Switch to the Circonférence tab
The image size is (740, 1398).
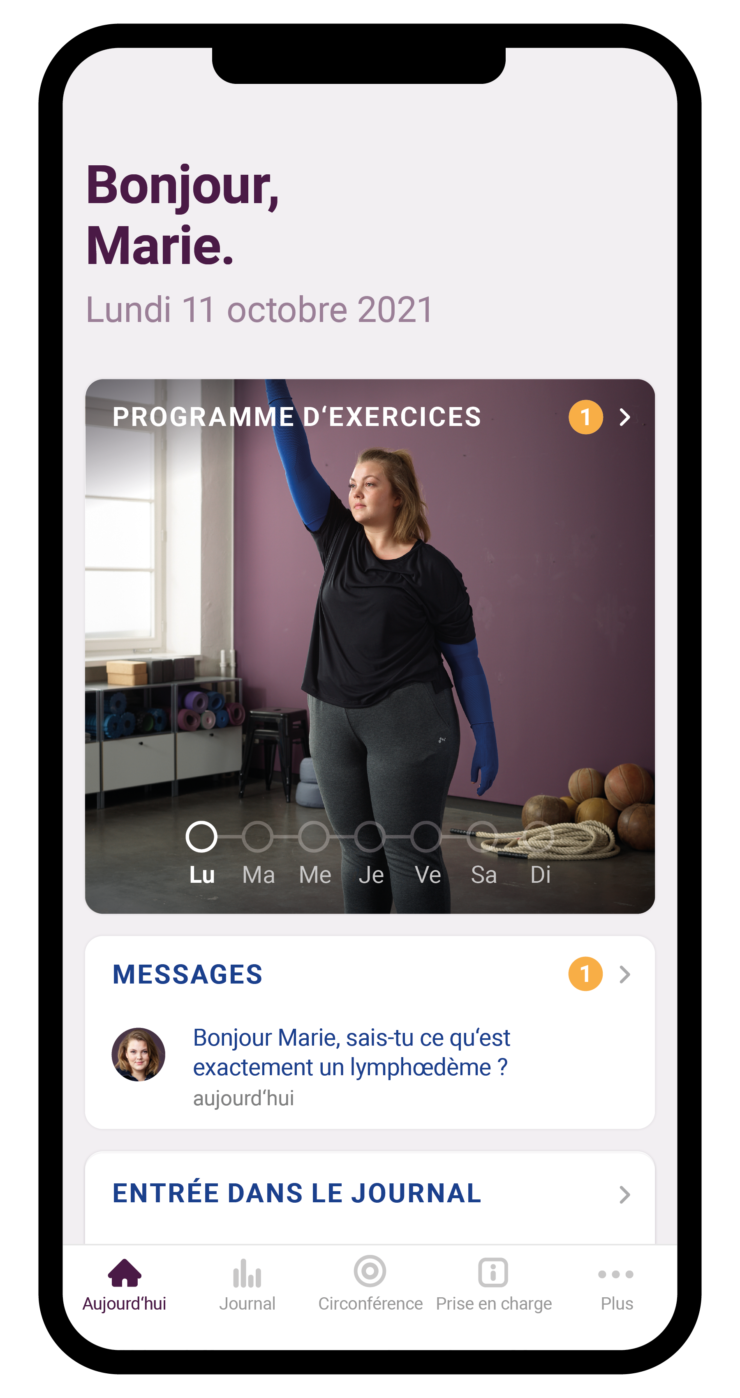pyautogui.click(x=370, y=1285)
